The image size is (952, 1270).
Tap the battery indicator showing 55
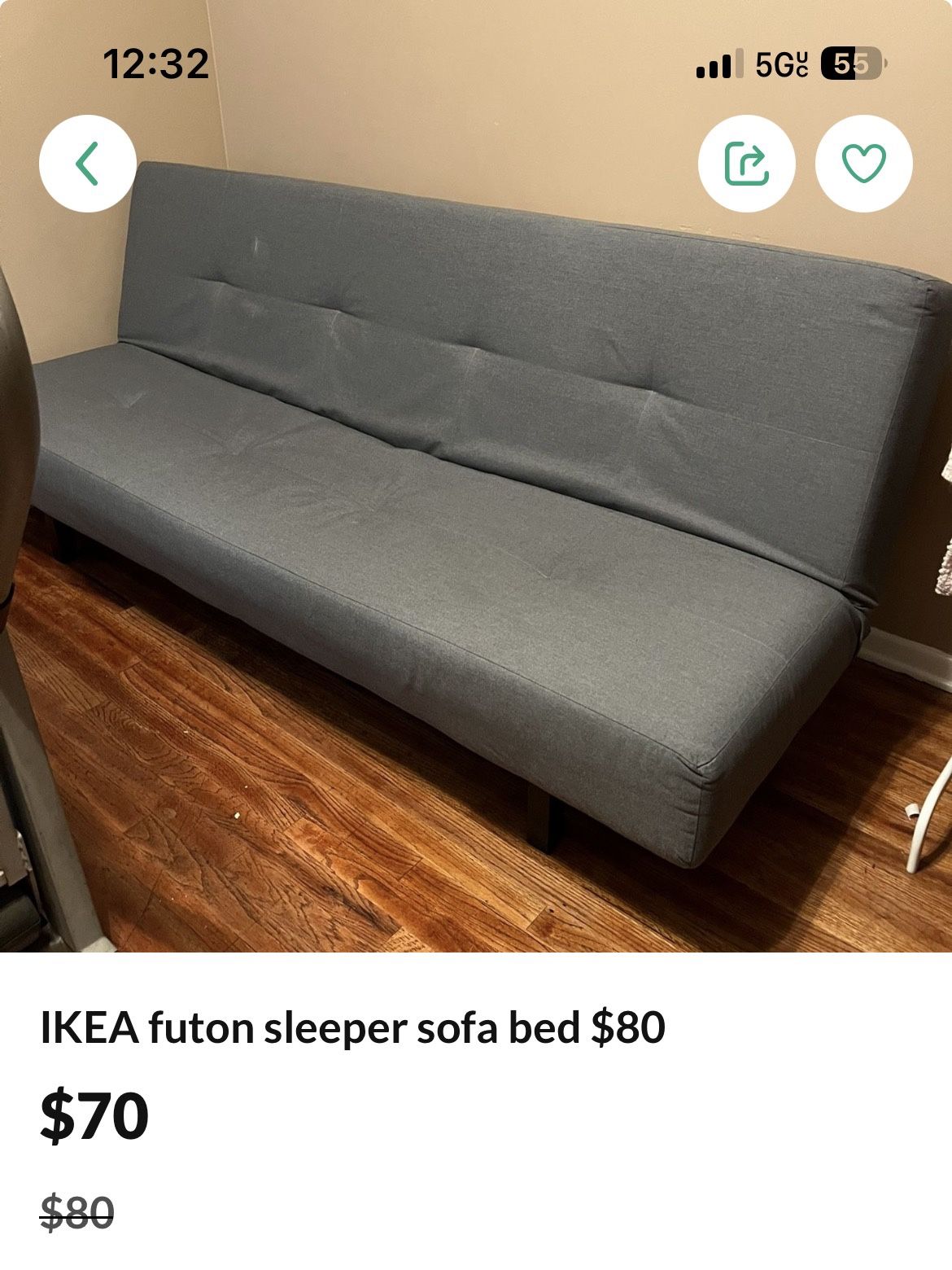tap(849, 63)
